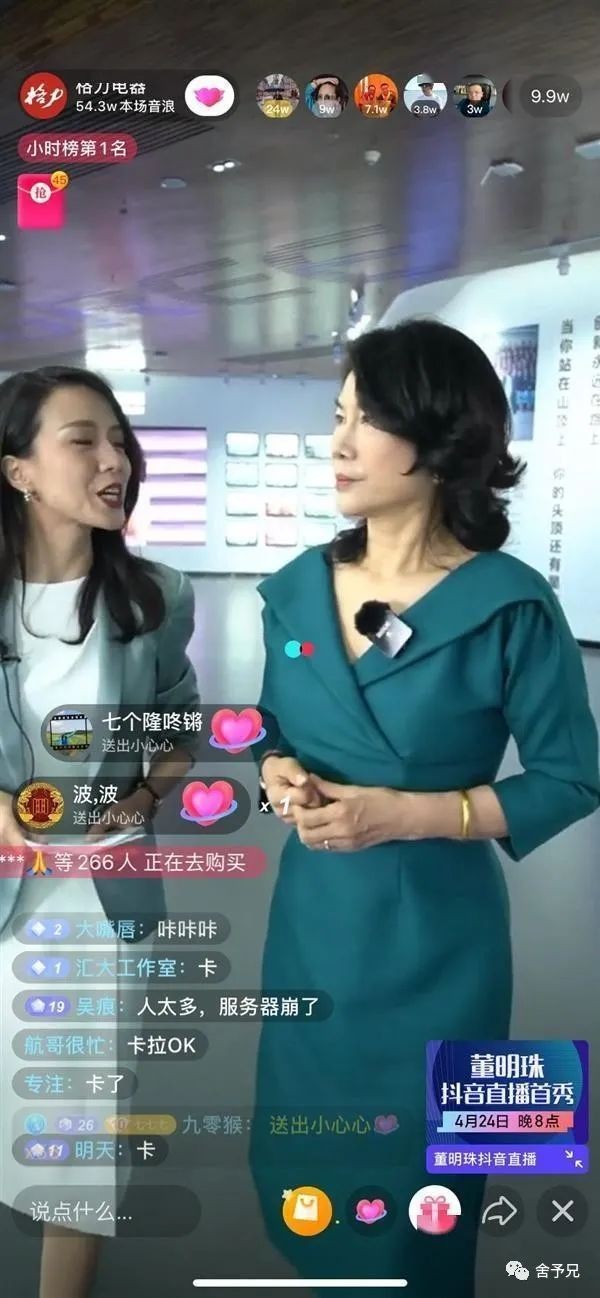Follow the streamer with the heart button

click(209, 97)
